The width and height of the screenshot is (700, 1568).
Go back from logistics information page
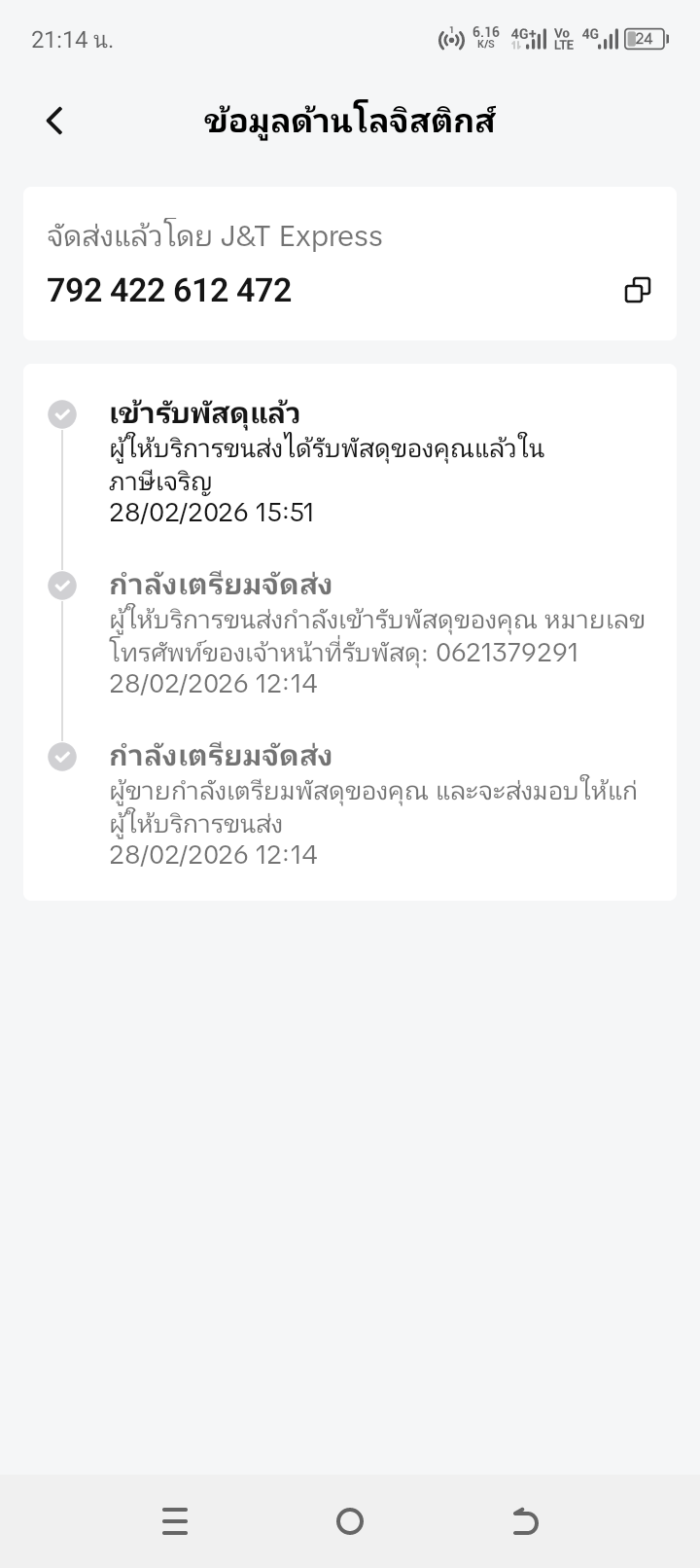click(x=54, y=121)
